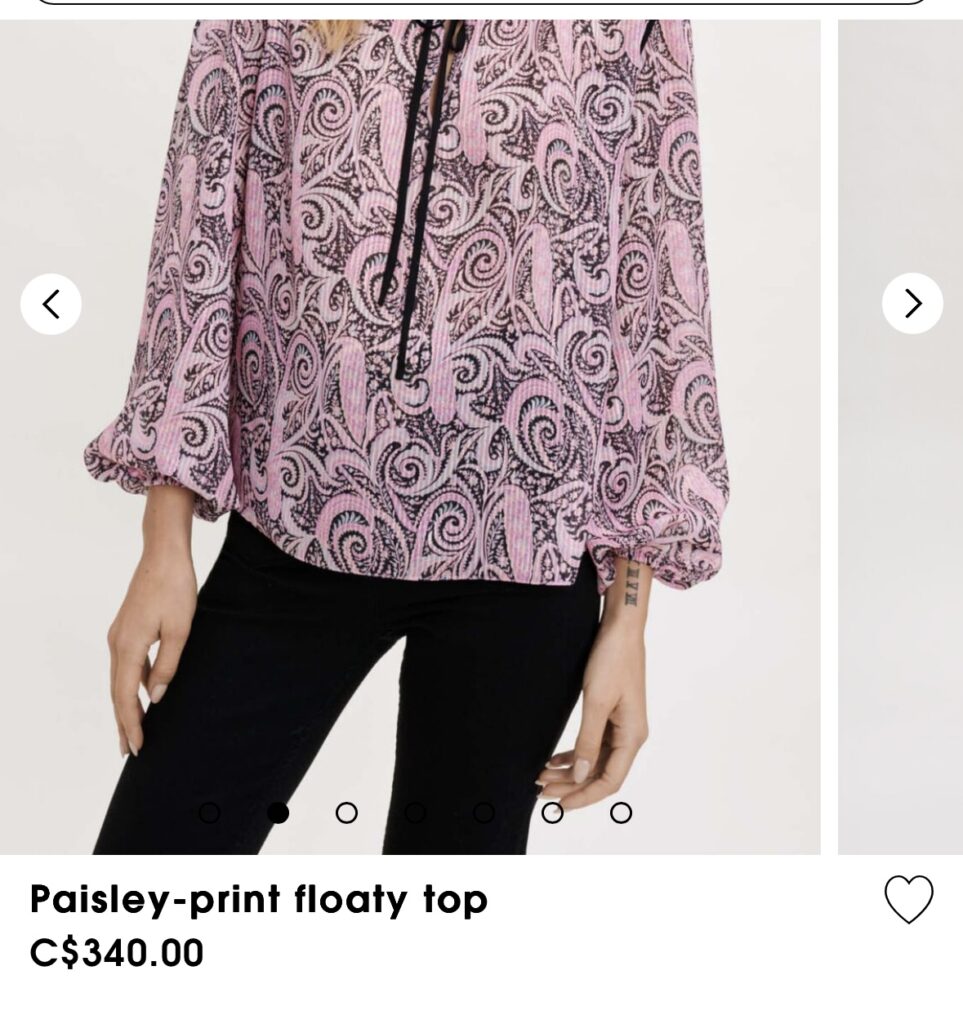Add Paisley-print floaty top to wishlist
This screenshot has width=963, height=1024.
[908, 899]
